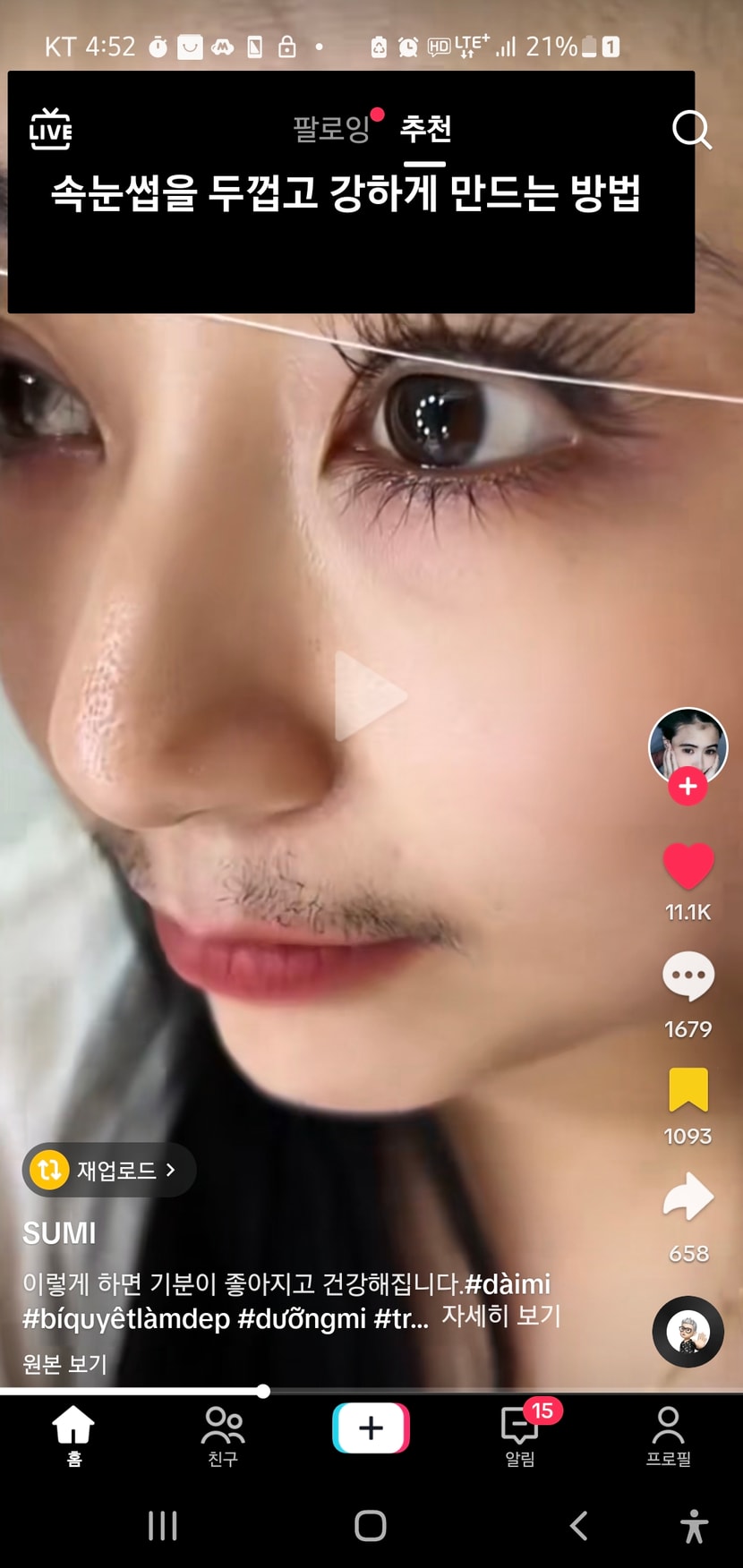Create a new post with plus button
This screenshot has height=1568, width=743.
(371, 1427)
